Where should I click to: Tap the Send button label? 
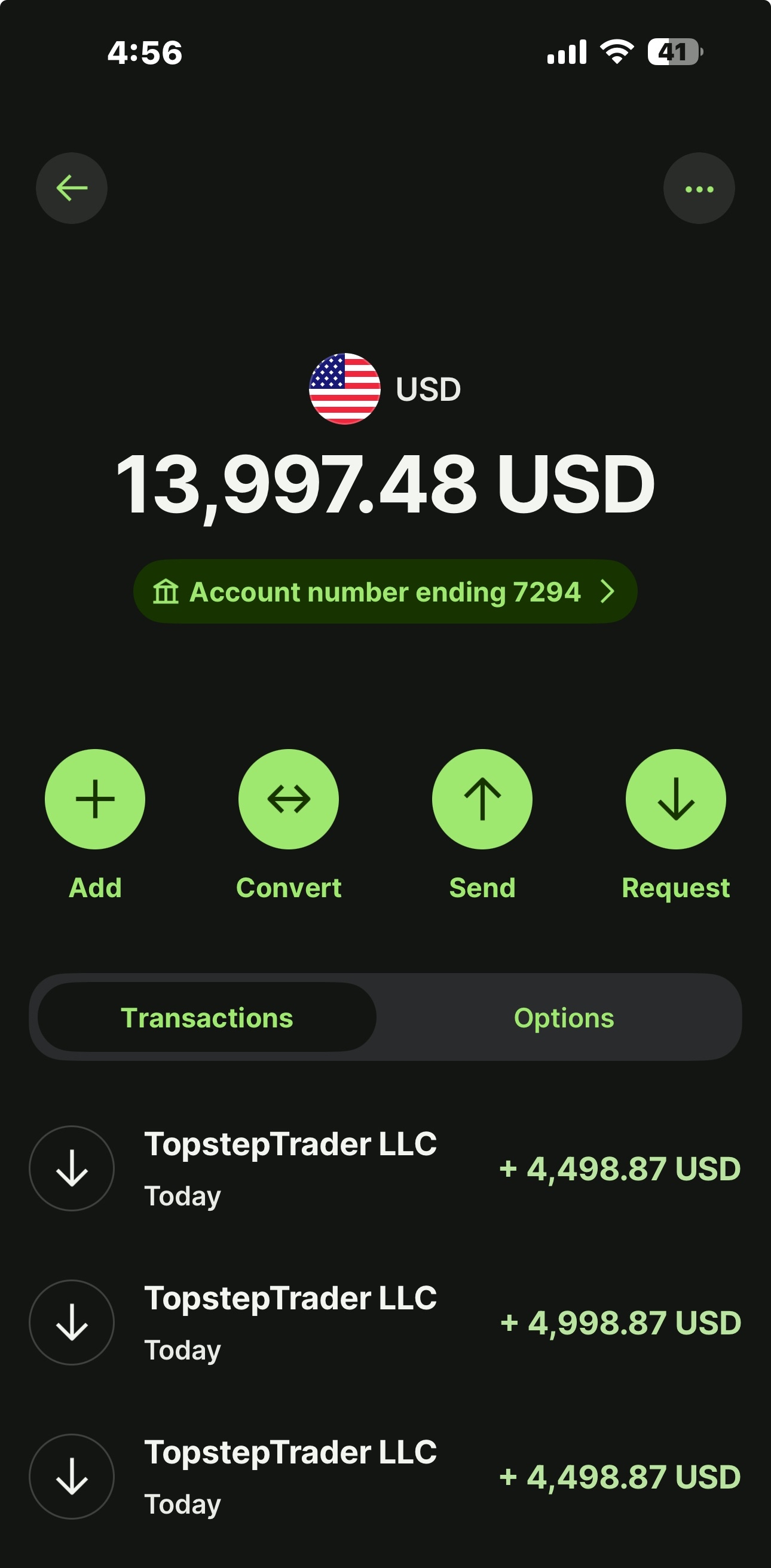coord(482,888)
